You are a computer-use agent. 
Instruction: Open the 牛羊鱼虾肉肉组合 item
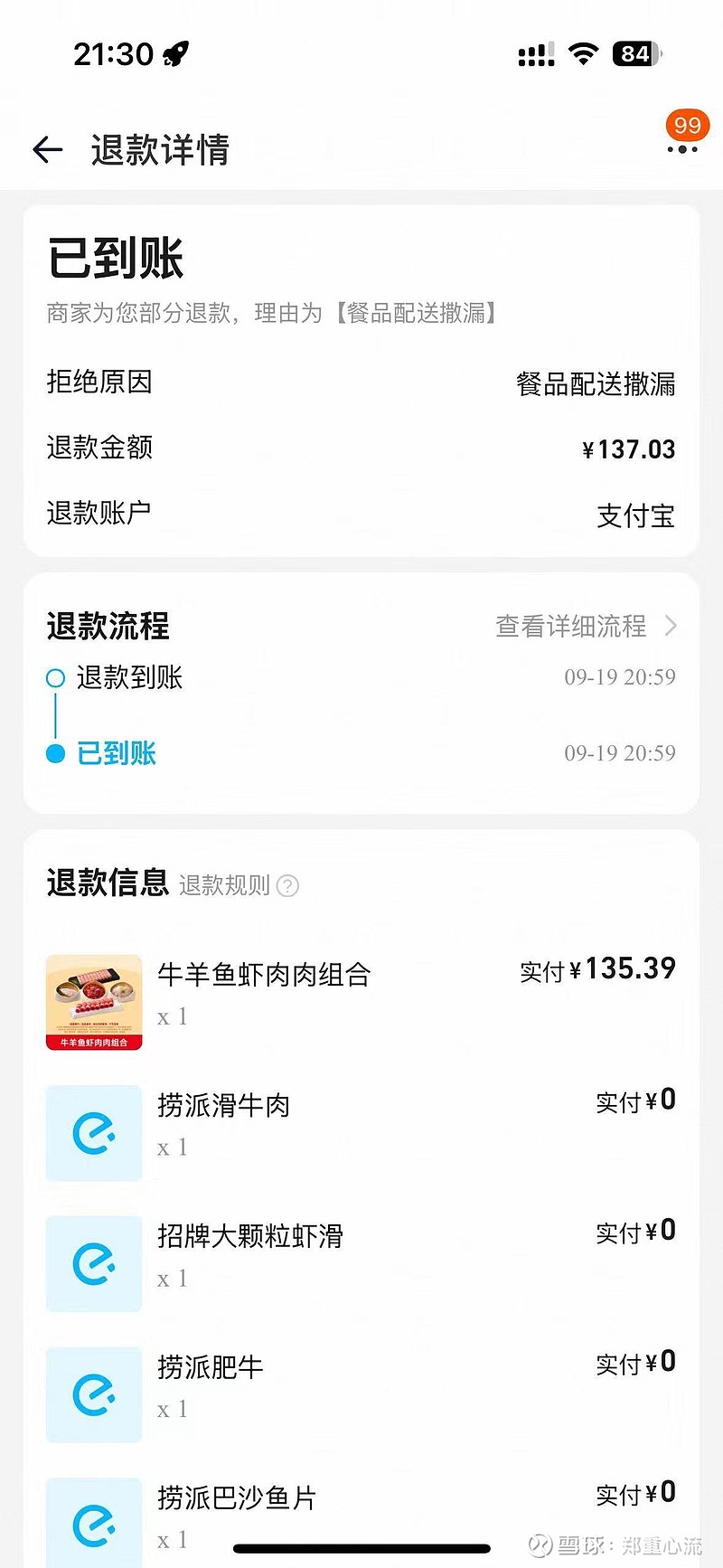[264, 975]
